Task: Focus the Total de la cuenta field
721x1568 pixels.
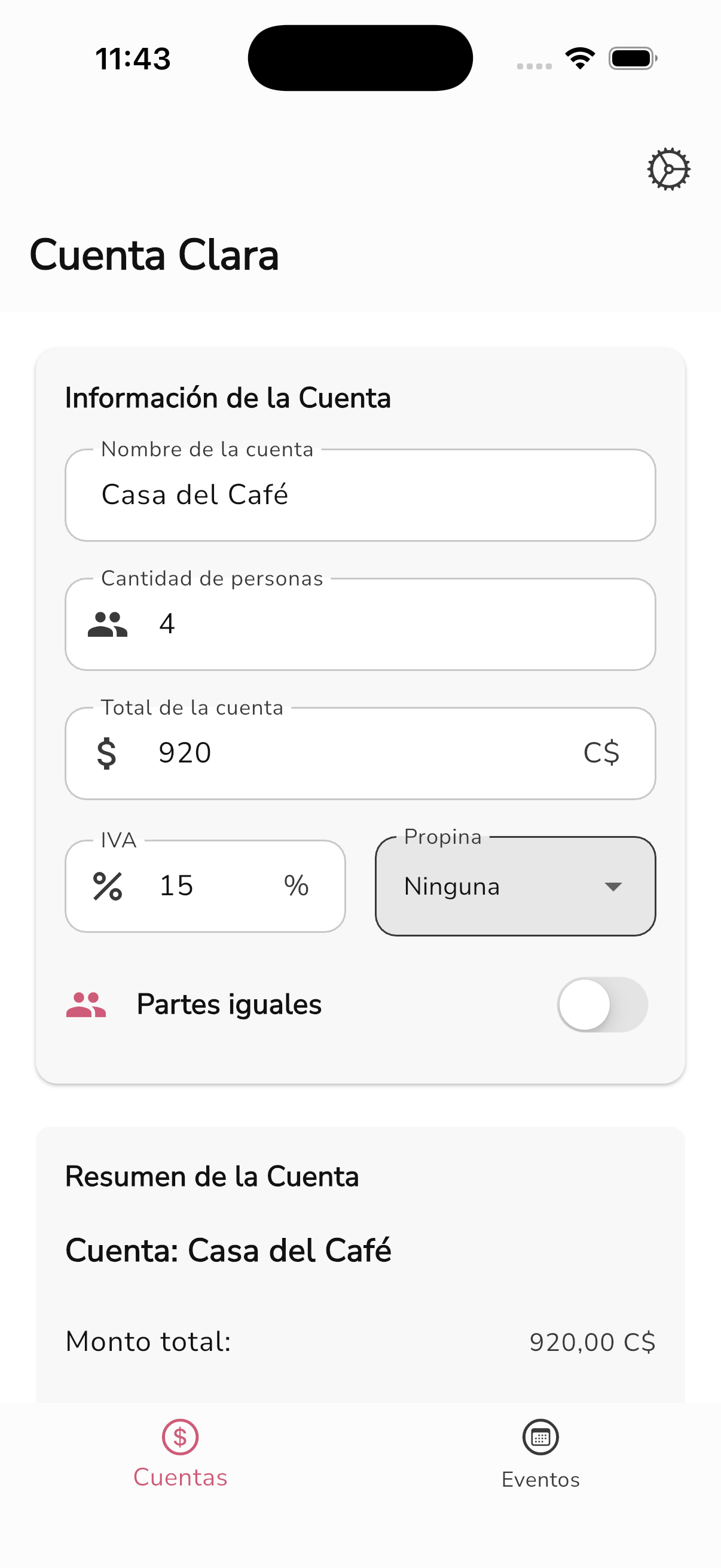Action: tap(360, 754)
